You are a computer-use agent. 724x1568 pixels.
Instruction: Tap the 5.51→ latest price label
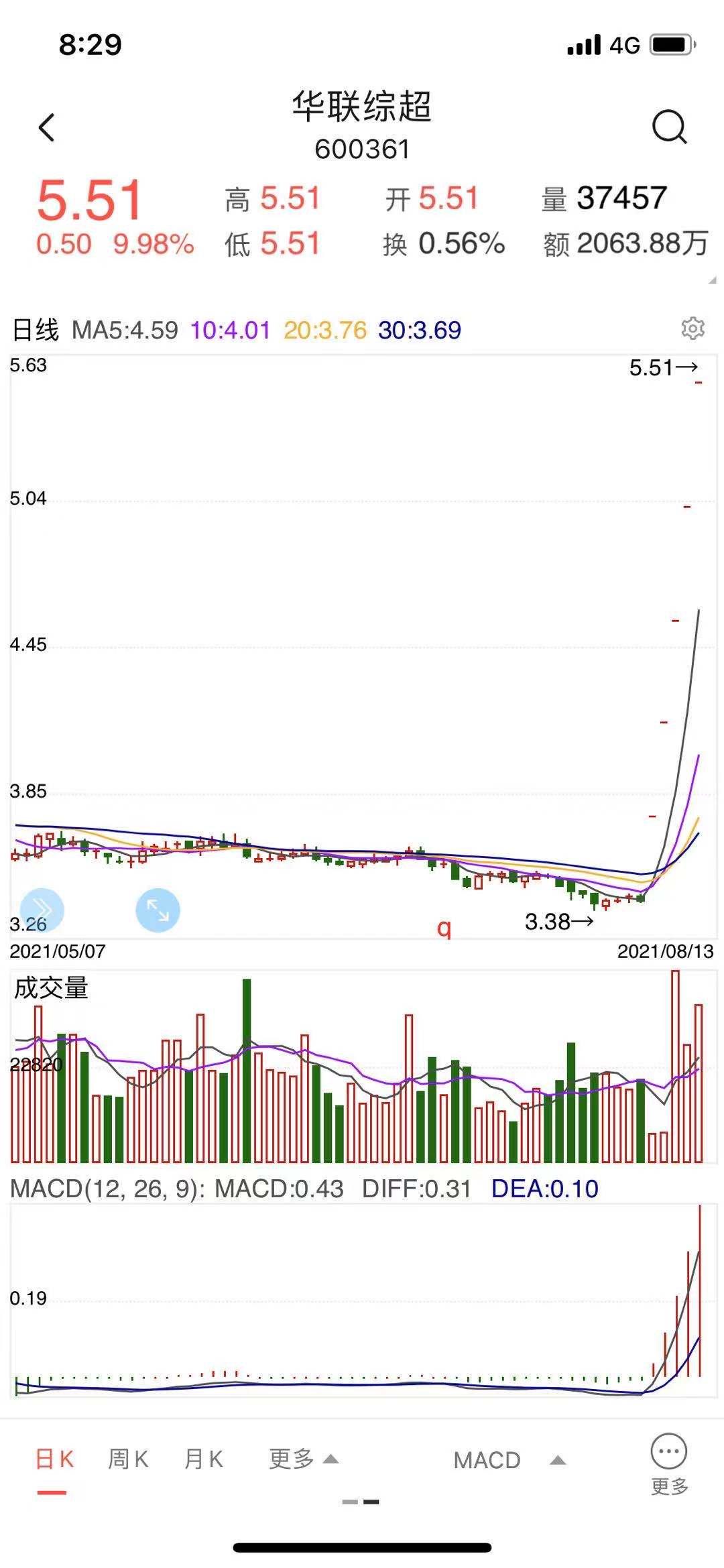coord(662,367)
